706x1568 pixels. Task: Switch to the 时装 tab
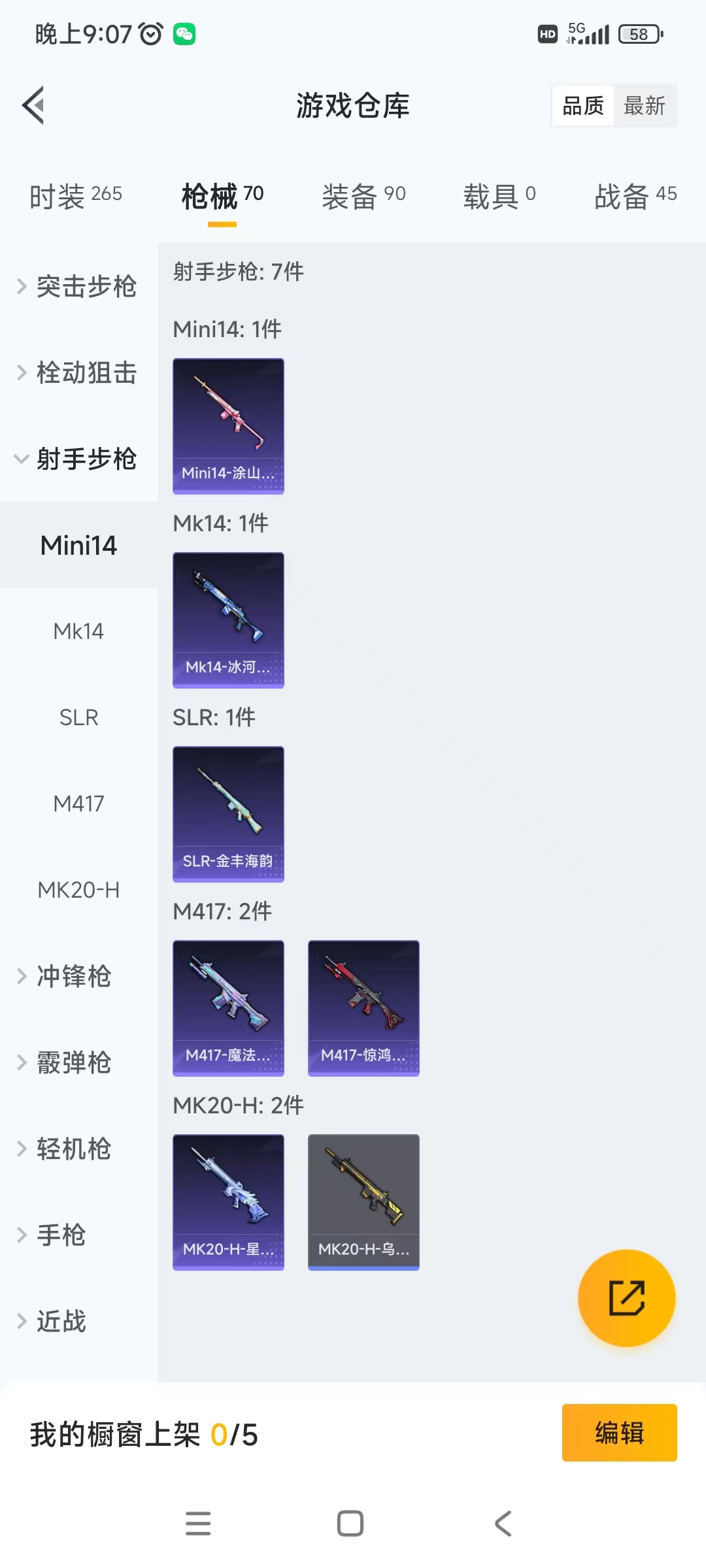75,195
